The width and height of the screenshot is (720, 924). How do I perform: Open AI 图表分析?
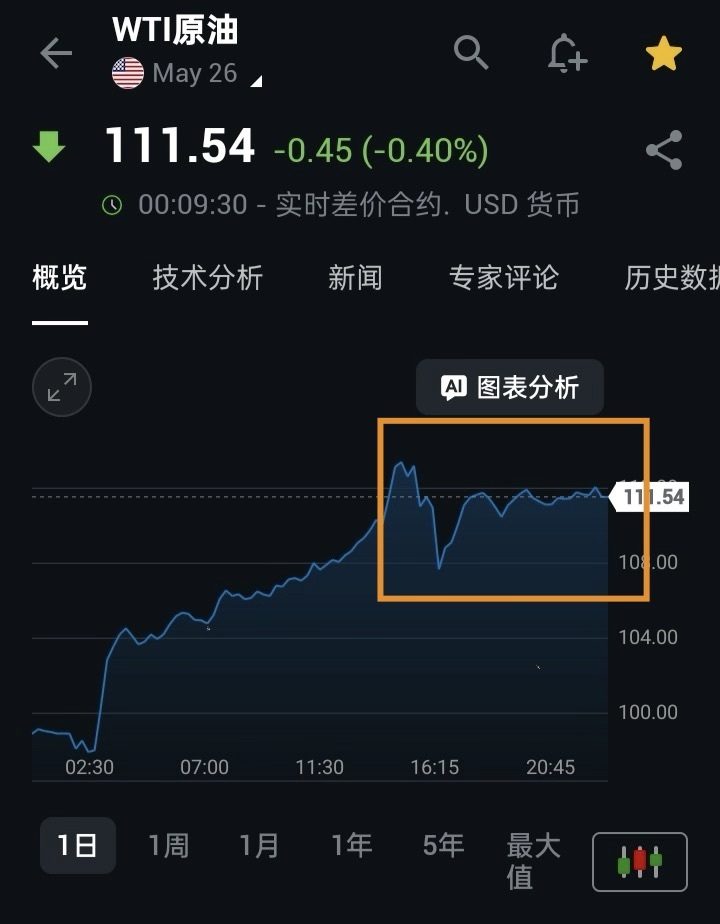[510, 387]
